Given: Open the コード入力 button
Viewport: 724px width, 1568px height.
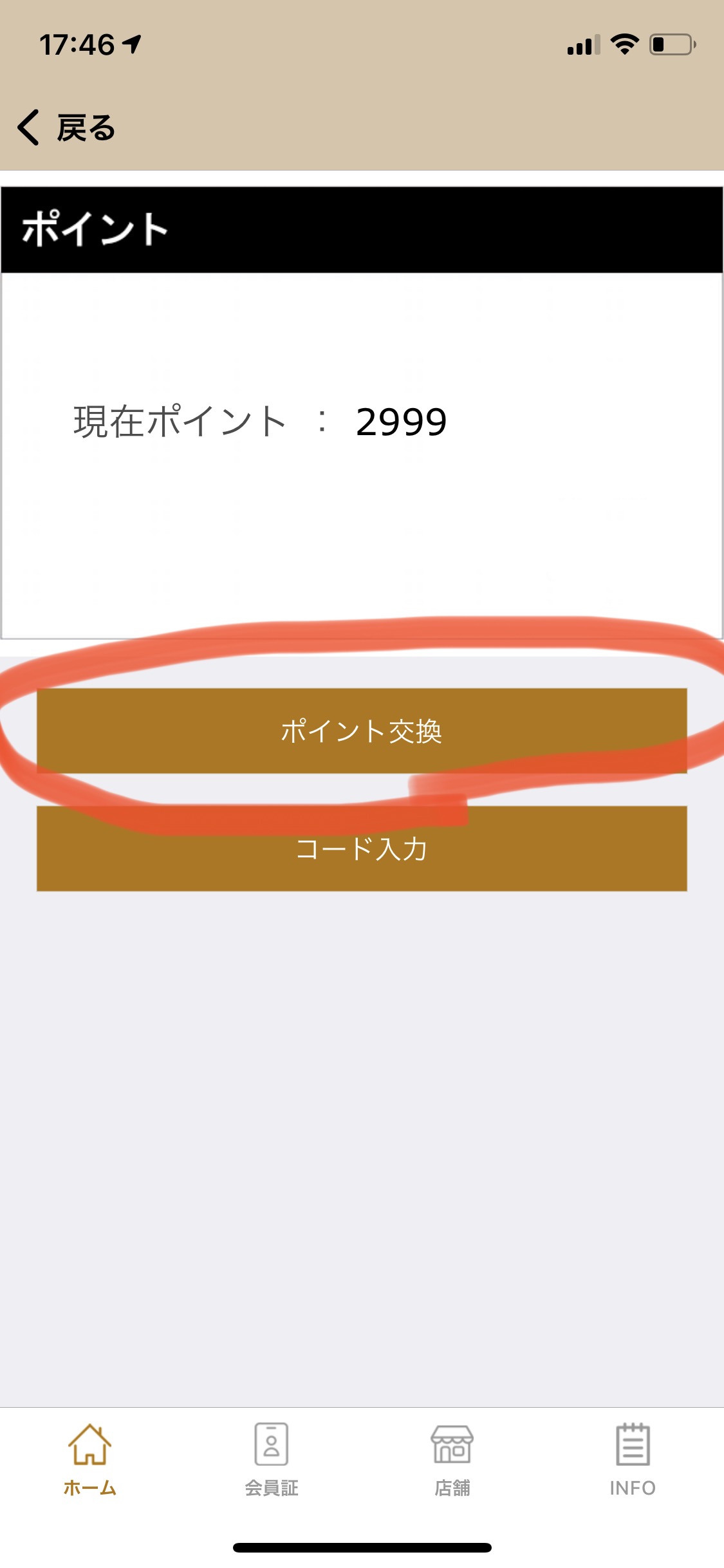Looking at the screenshot, I should (362, 848).
